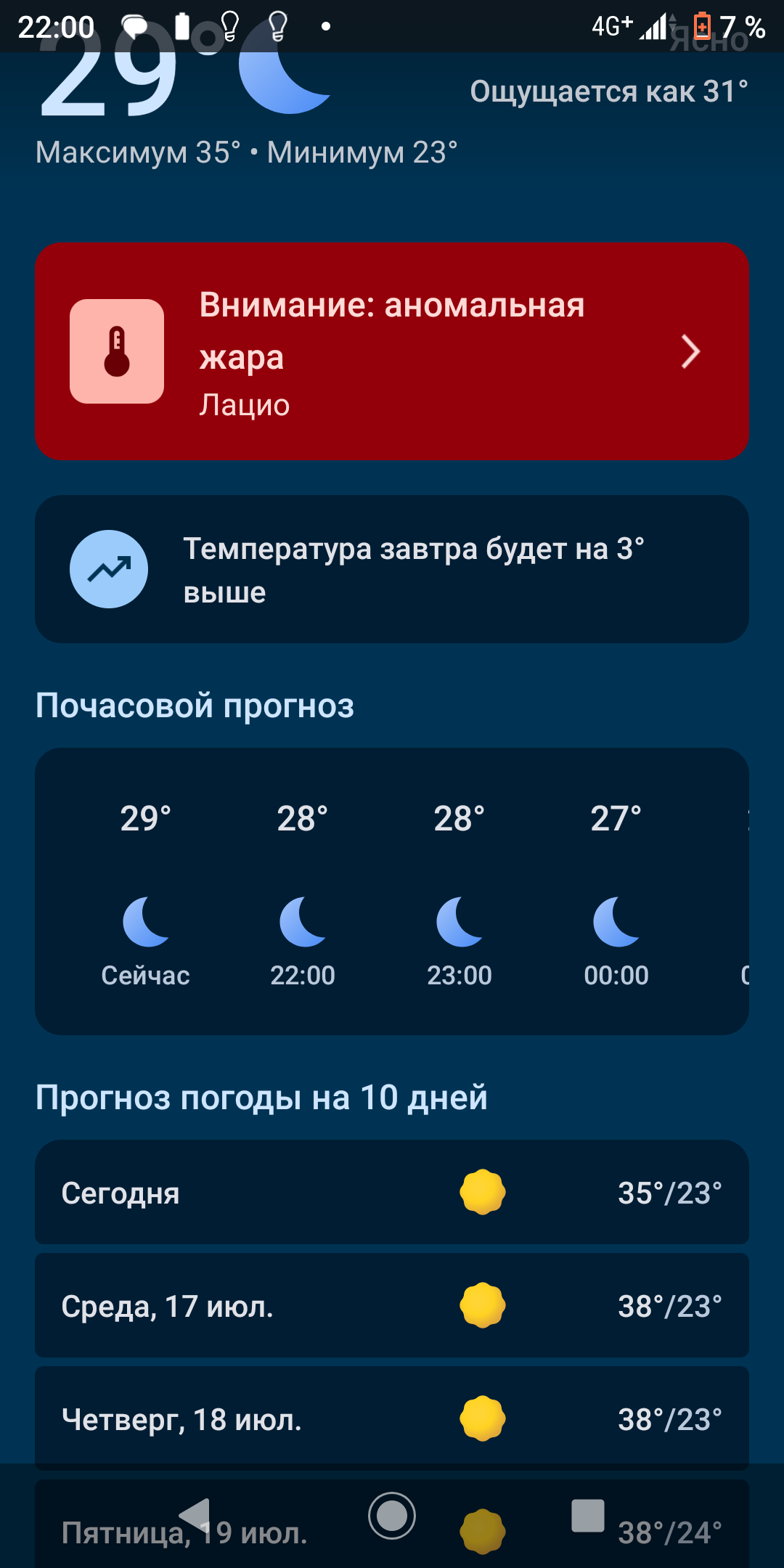This screenshot has width=784, height=1568.
Task: Open forecast for «Среда, 17 июл.»
Action: point(392,1305)
